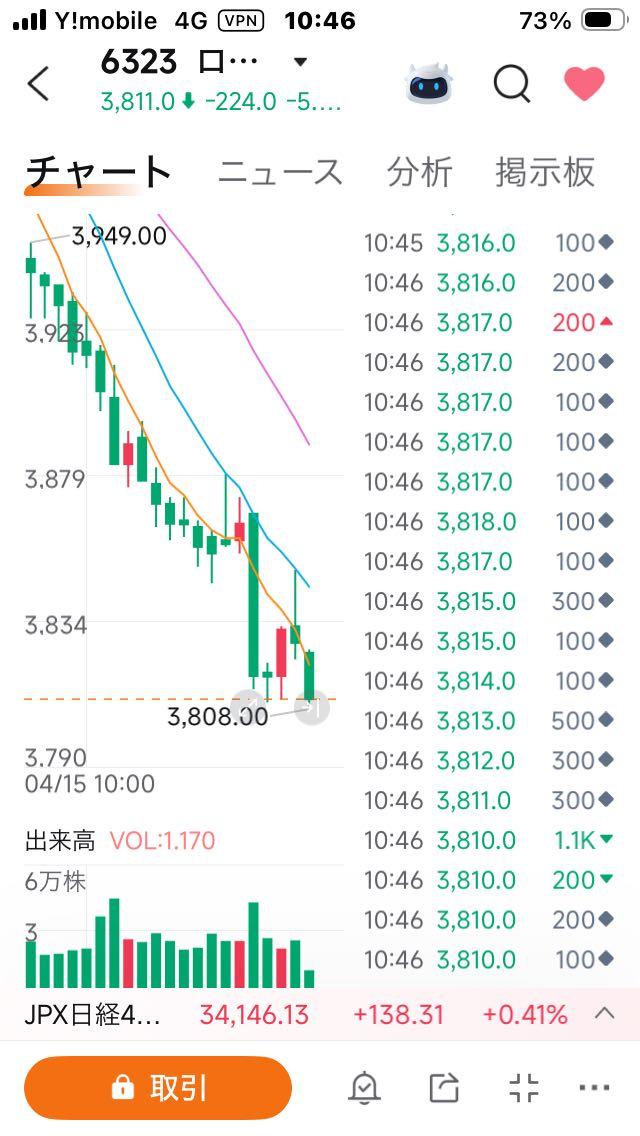
Task: Jump to the latest candle on chart
Action: click(x=312, y=708)
